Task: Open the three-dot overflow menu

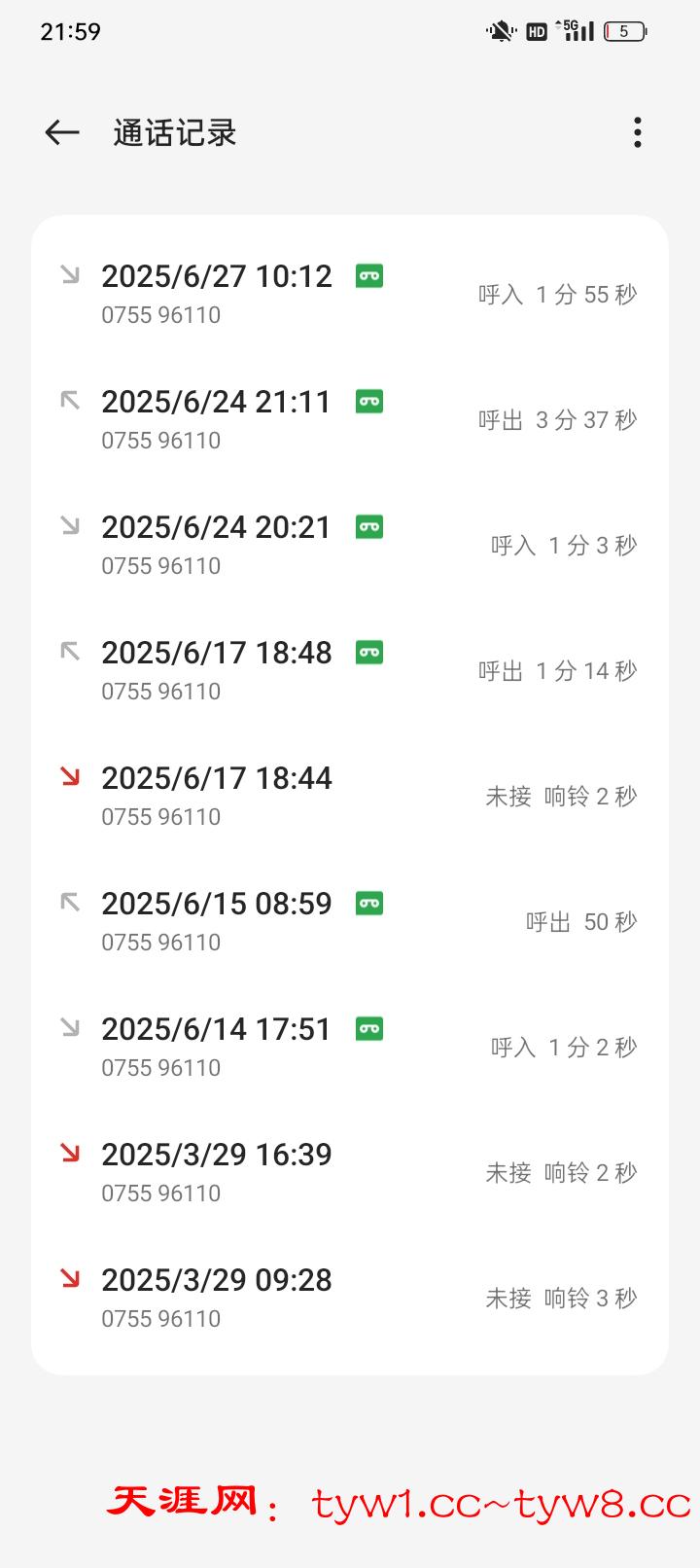Action: pyautogui.click(x=638, y=132)
